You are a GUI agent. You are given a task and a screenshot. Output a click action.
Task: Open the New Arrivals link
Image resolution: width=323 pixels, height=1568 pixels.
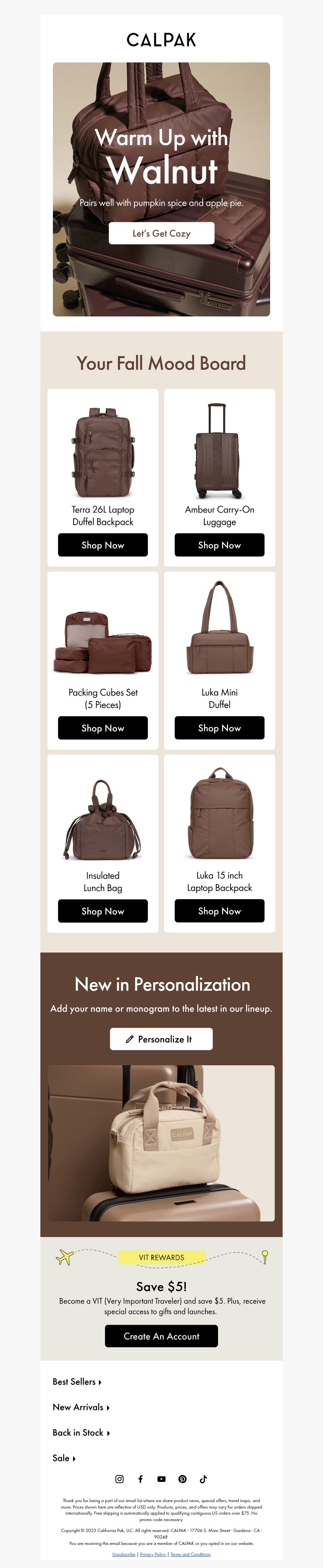tap(81, 1407)
